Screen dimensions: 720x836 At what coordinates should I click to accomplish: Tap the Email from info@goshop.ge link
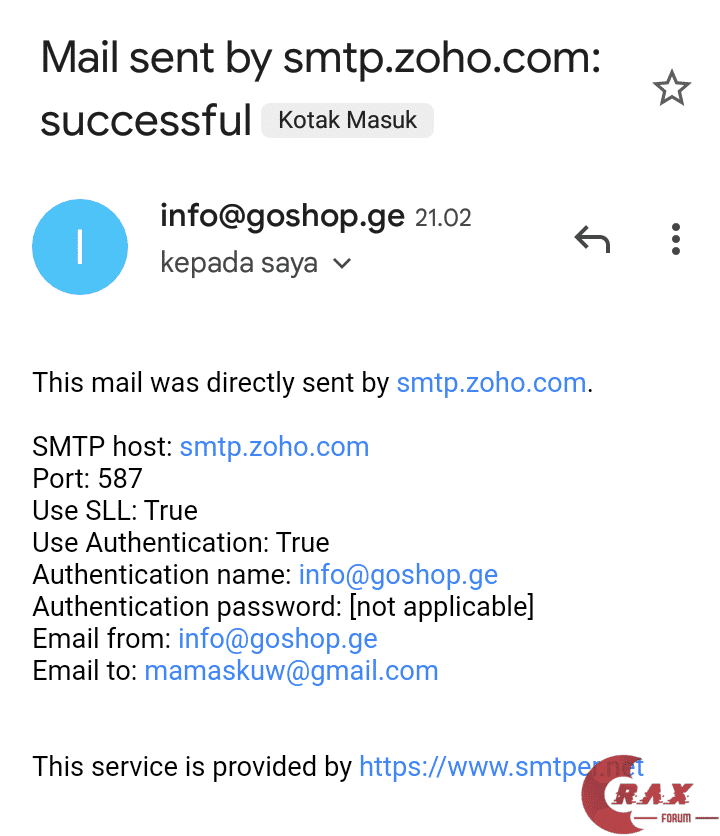[x=277, y=639]
